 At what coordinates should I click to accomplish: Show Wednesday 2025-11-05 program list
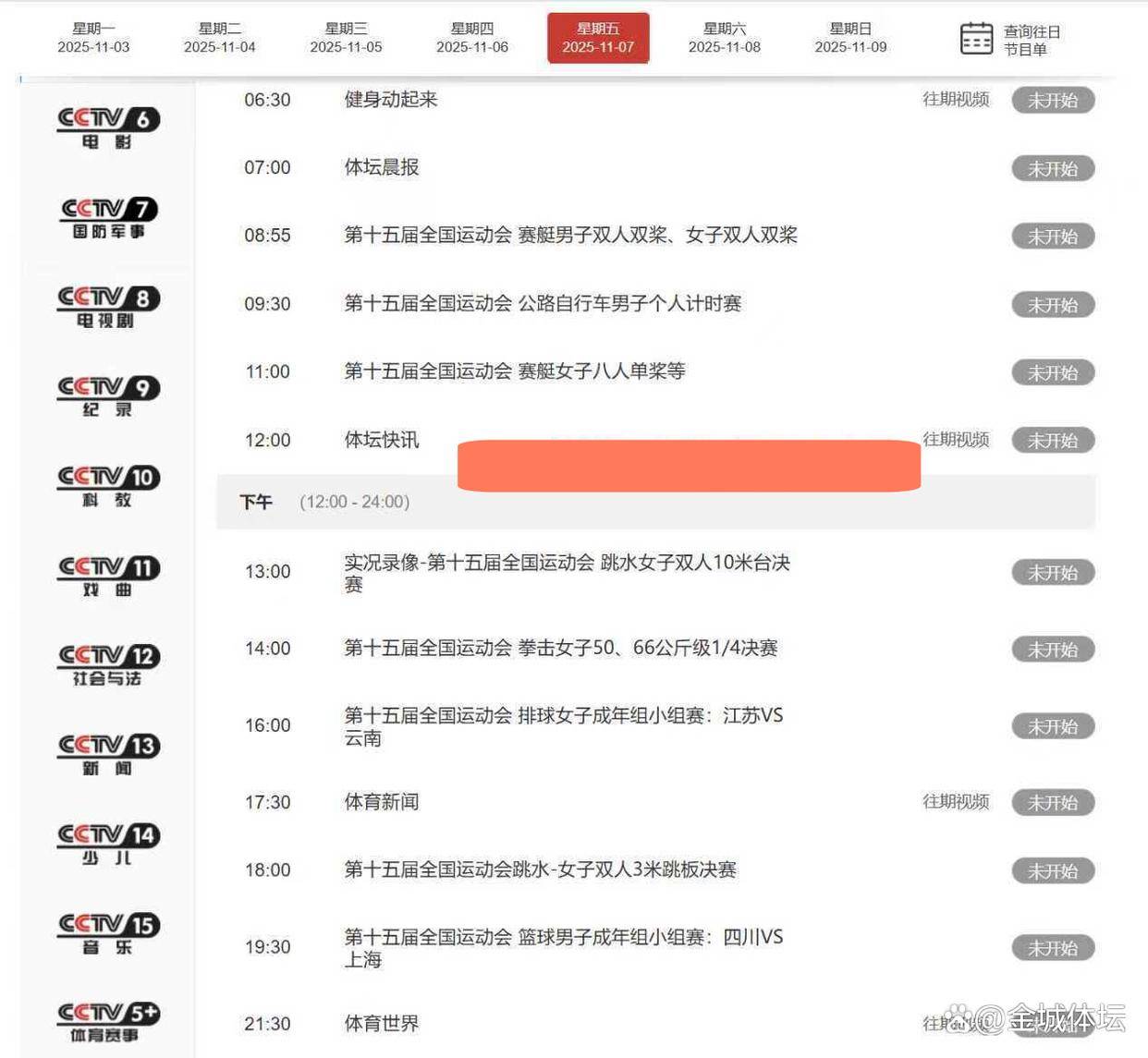(x=346, y=38)
